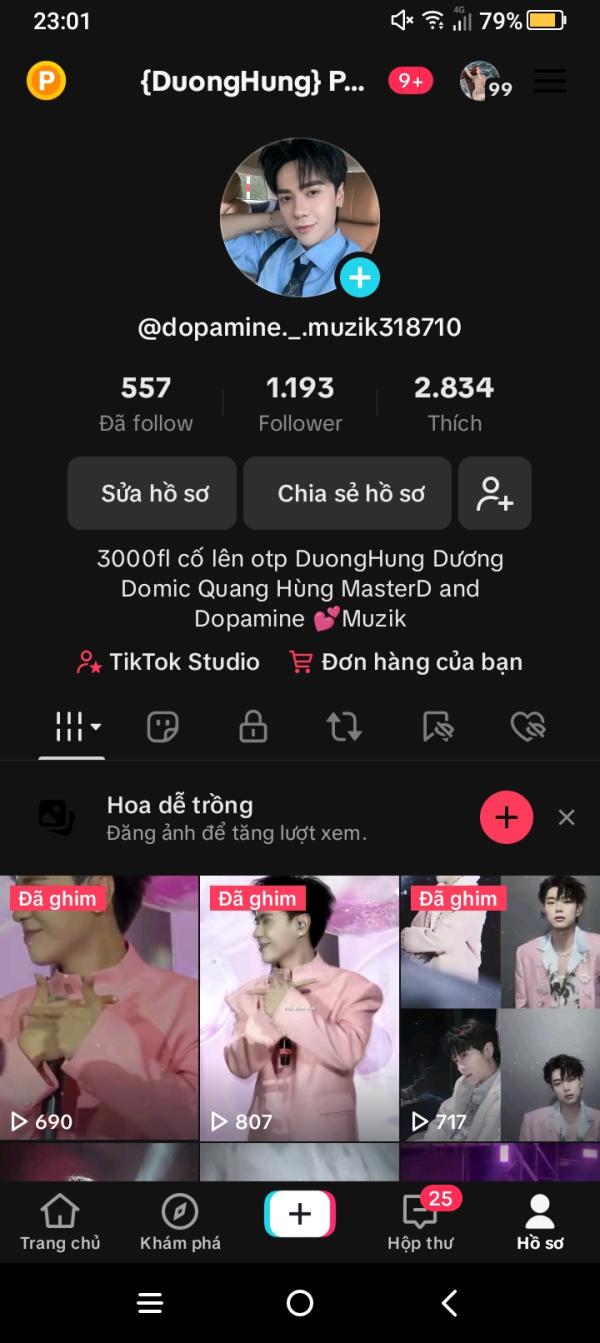View Đơn hàng của bạn orders

tap(405, 662)
